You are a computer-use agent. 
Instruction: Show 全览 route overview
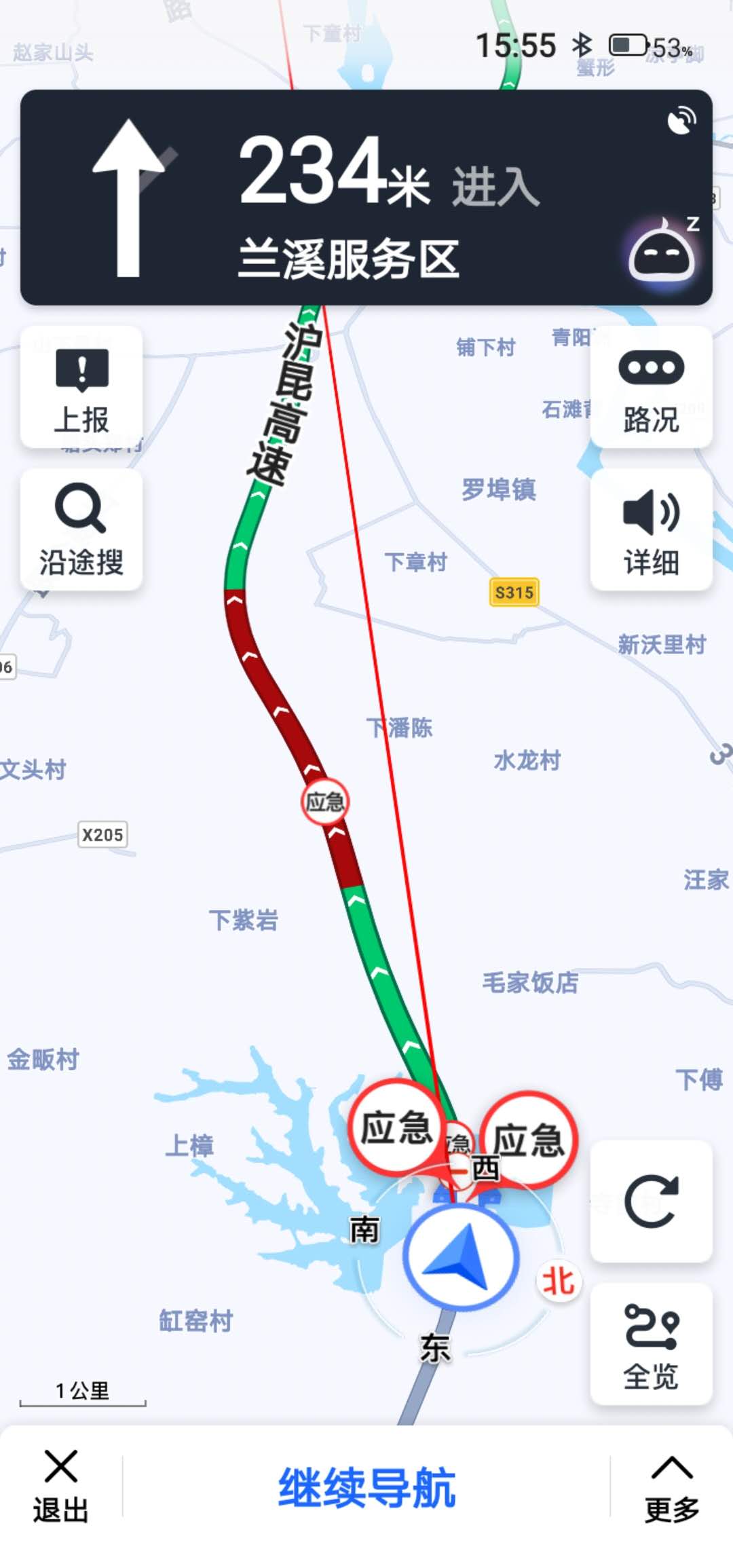651,1345
